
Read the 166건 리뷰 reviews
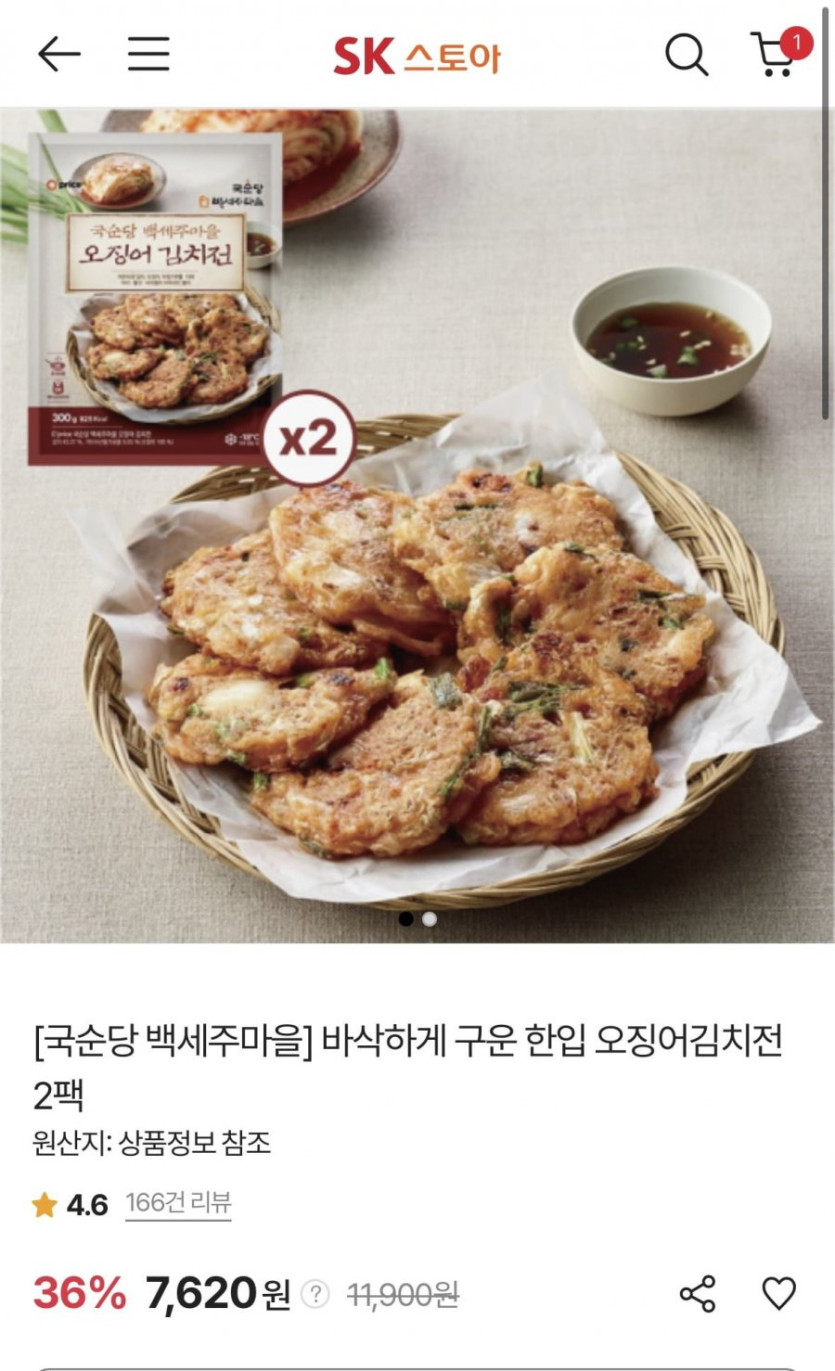pyautogui.click(x=178, y=1203)
